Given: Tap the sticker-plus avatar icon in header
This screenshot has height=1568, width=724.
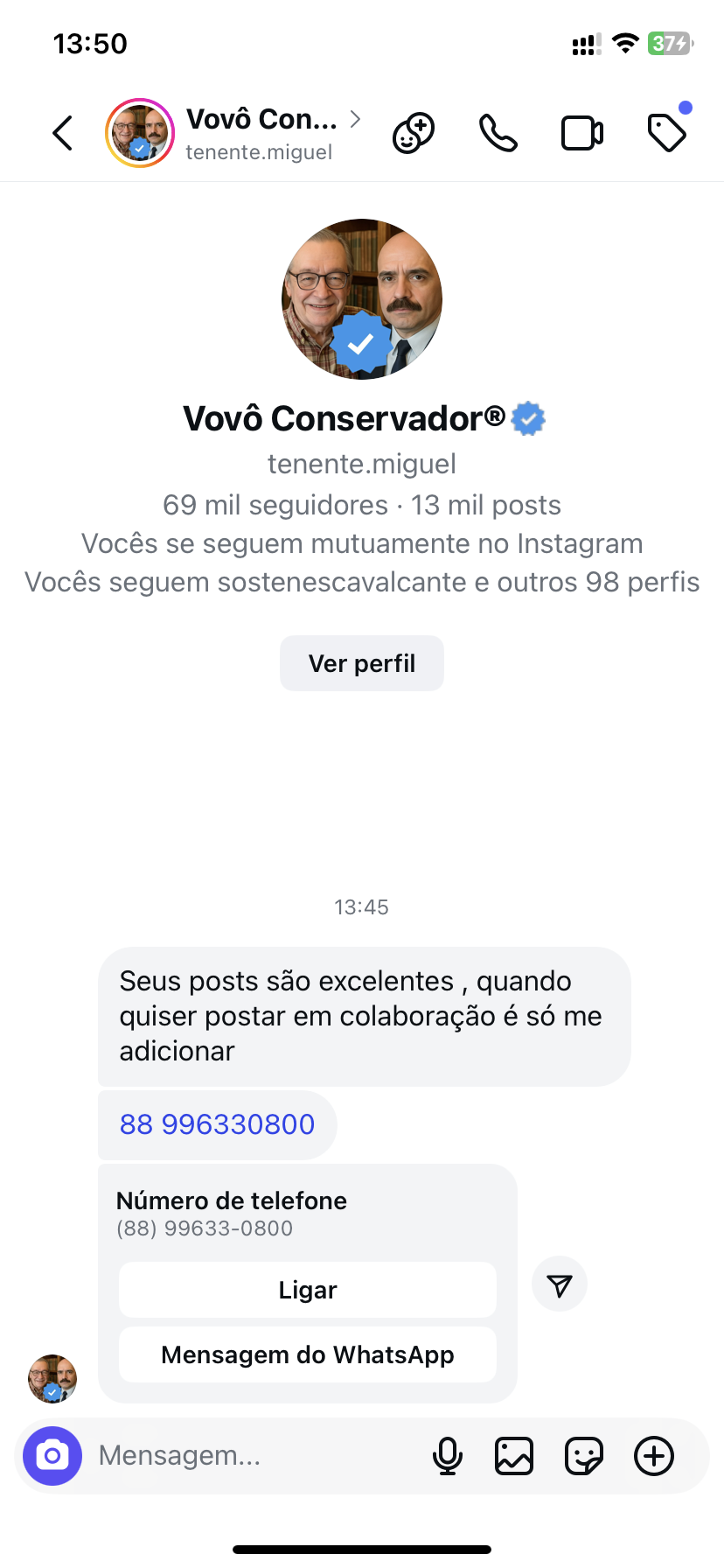Looking at the screenshot, I should (x=414, y=134).
